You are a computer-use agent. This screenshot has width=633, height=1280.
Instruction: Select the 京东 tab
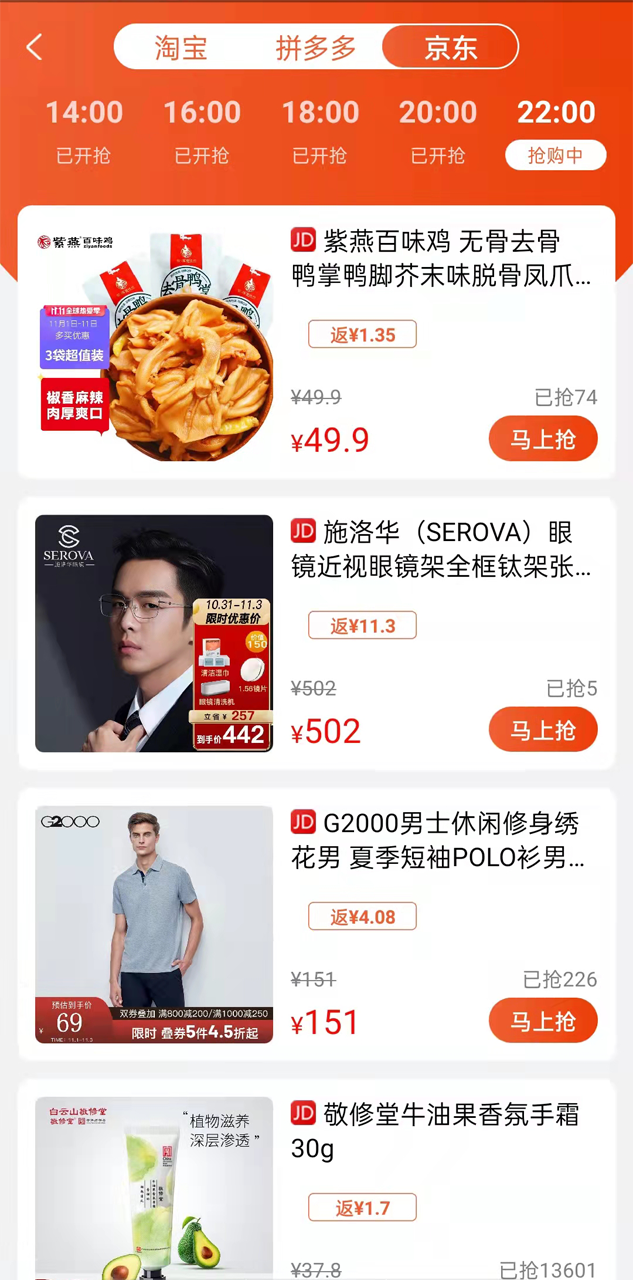tap(451, 47)
